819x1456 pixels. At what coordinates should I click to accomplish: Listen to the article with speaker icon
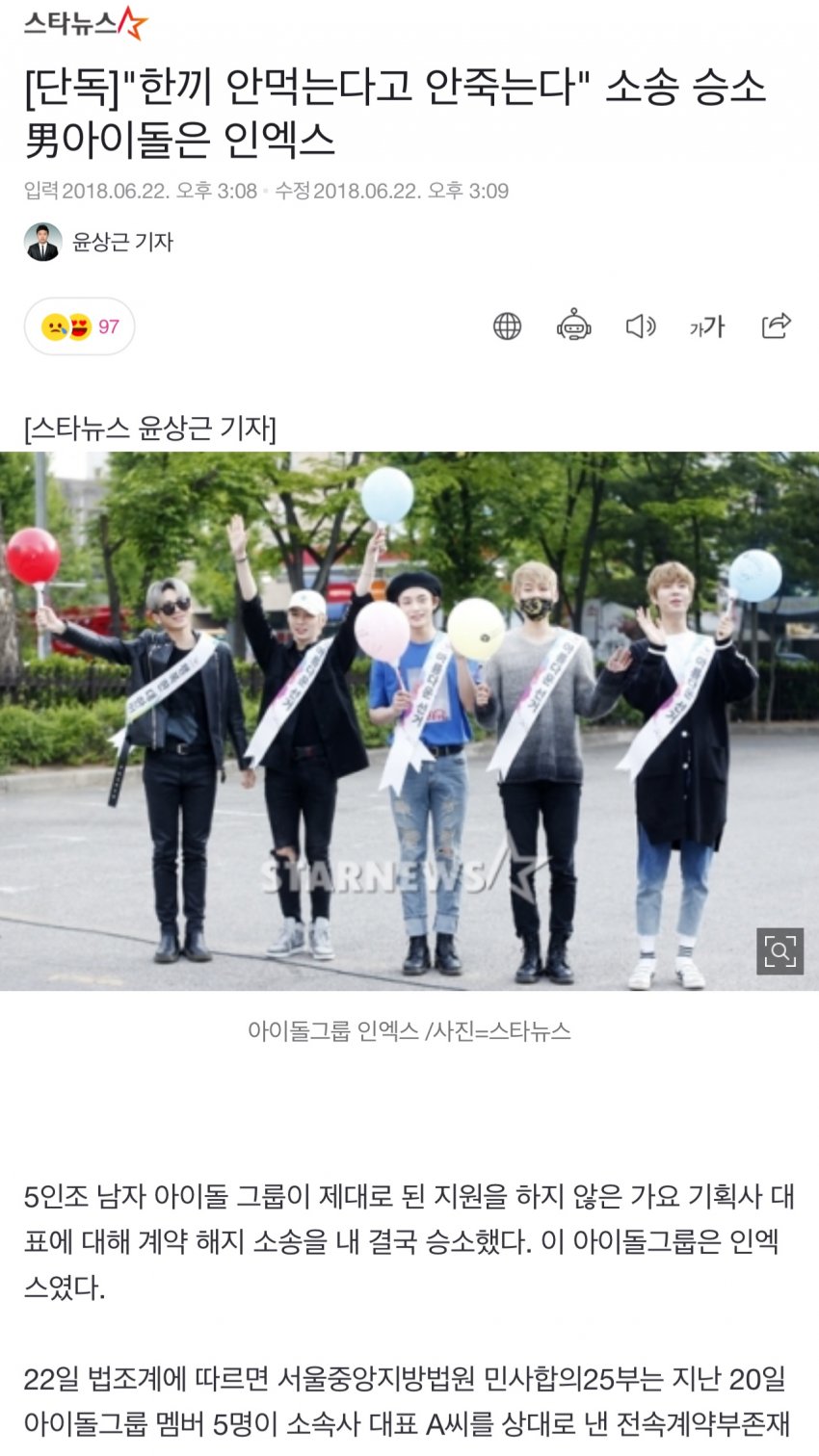[x=641, y=326]
